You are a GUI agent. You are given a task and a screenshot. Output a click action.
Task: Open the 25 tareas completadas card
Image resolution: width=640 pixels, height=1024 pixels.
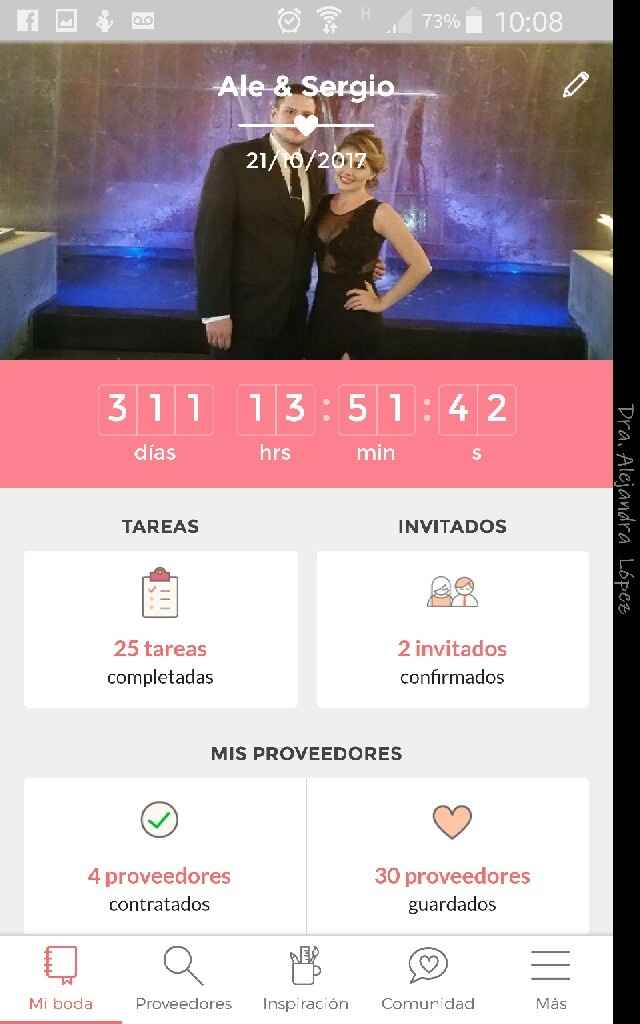coord(160,629)
